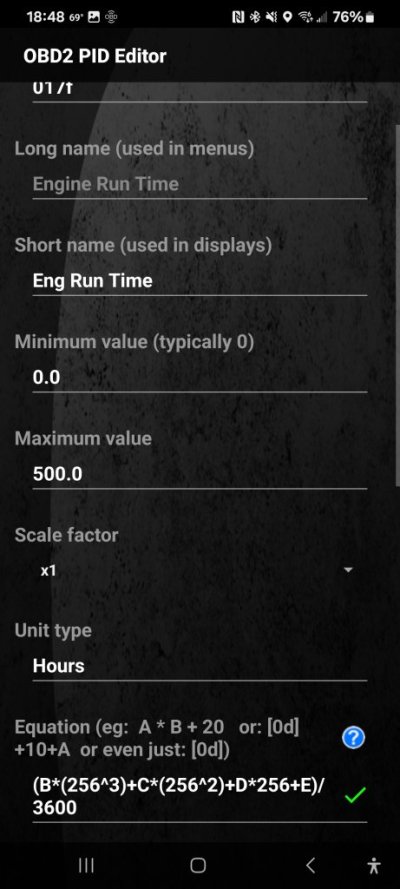Tap the Short name field Eng Run Time
The image size is (400, 889).
[199, 281]
